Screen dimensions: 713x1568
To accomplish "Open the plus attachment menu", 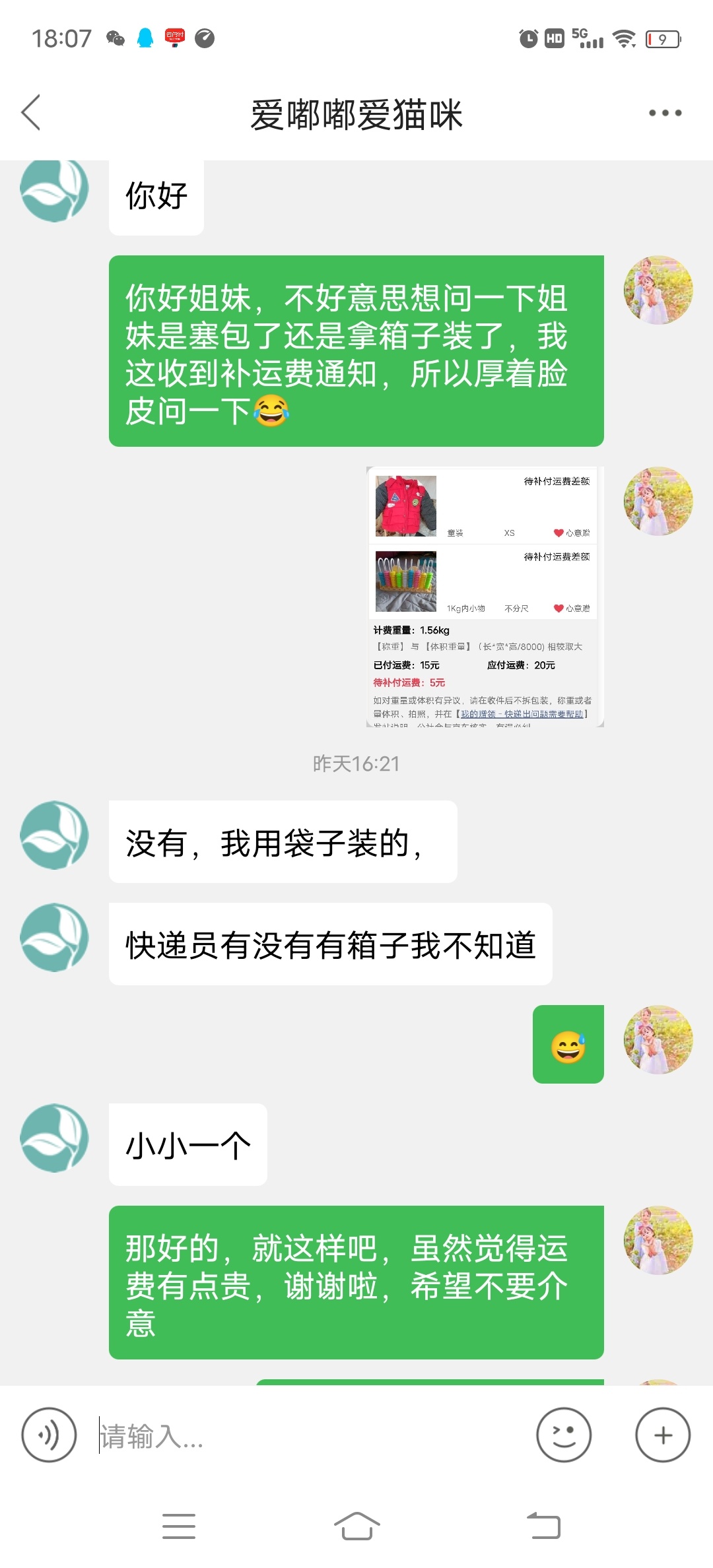I will tap(663, 1435).
